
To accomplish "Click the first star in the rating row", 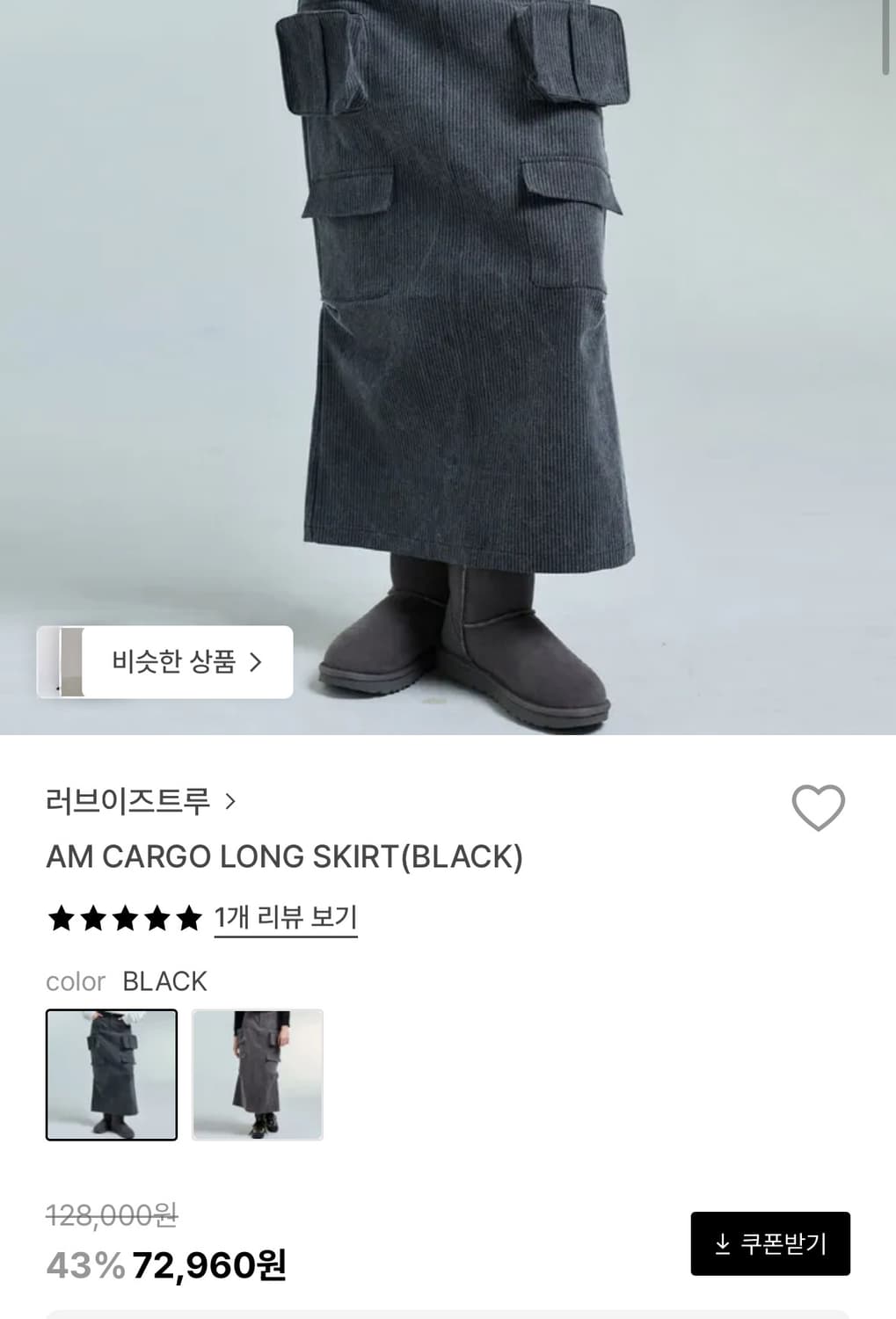I will pos(60,916).
